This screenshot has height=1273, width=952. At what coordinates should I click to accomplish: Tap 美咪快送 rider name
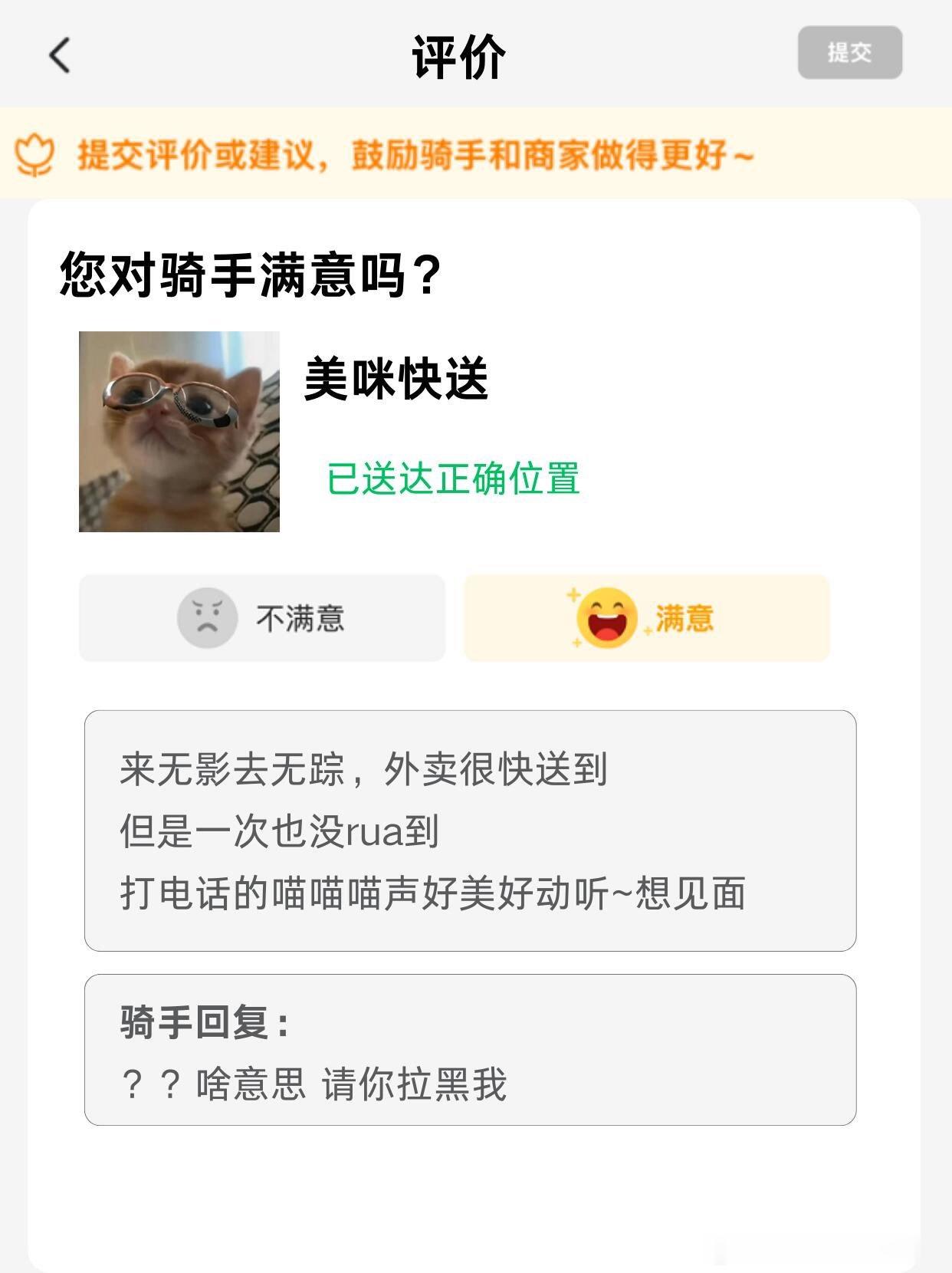[399, 376]
